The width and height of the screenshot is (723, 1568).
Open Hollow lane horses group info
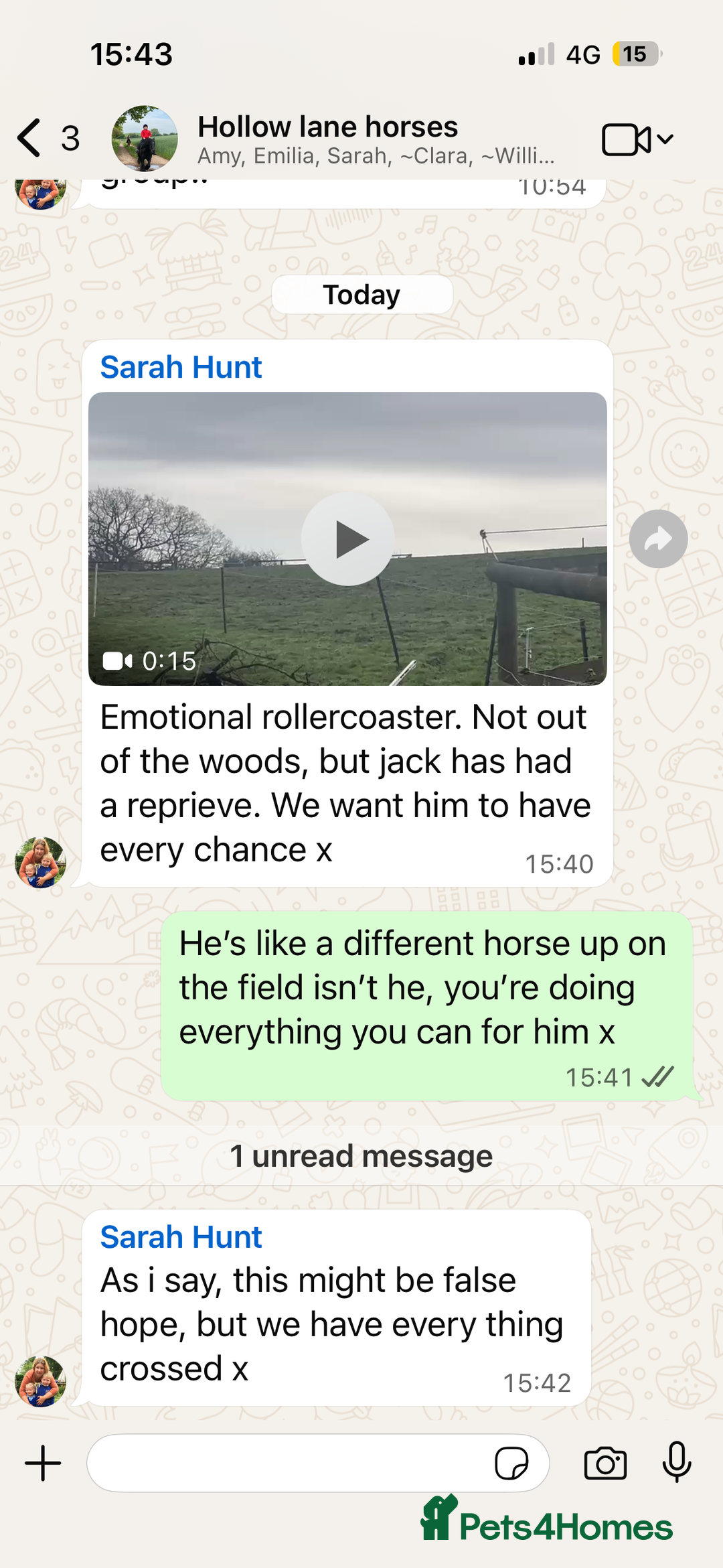[x=375, y=139]
